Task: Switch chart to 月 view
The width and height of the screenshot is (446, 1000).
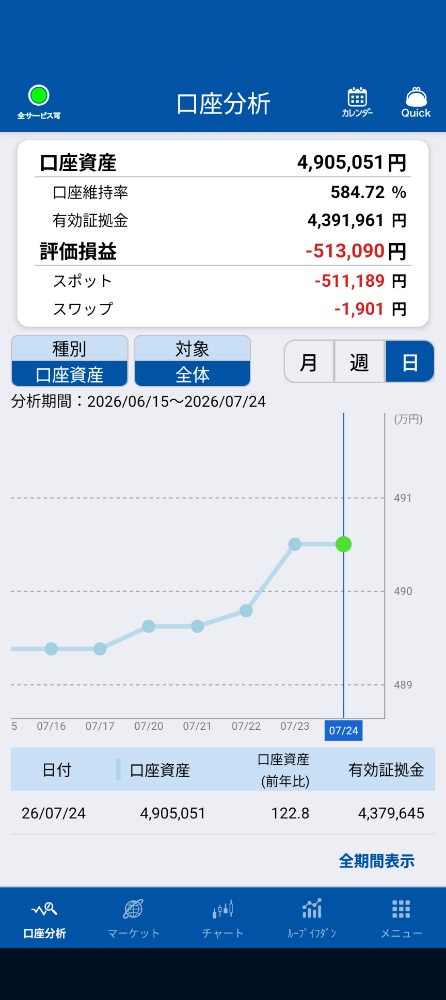Action: (309, 362)
